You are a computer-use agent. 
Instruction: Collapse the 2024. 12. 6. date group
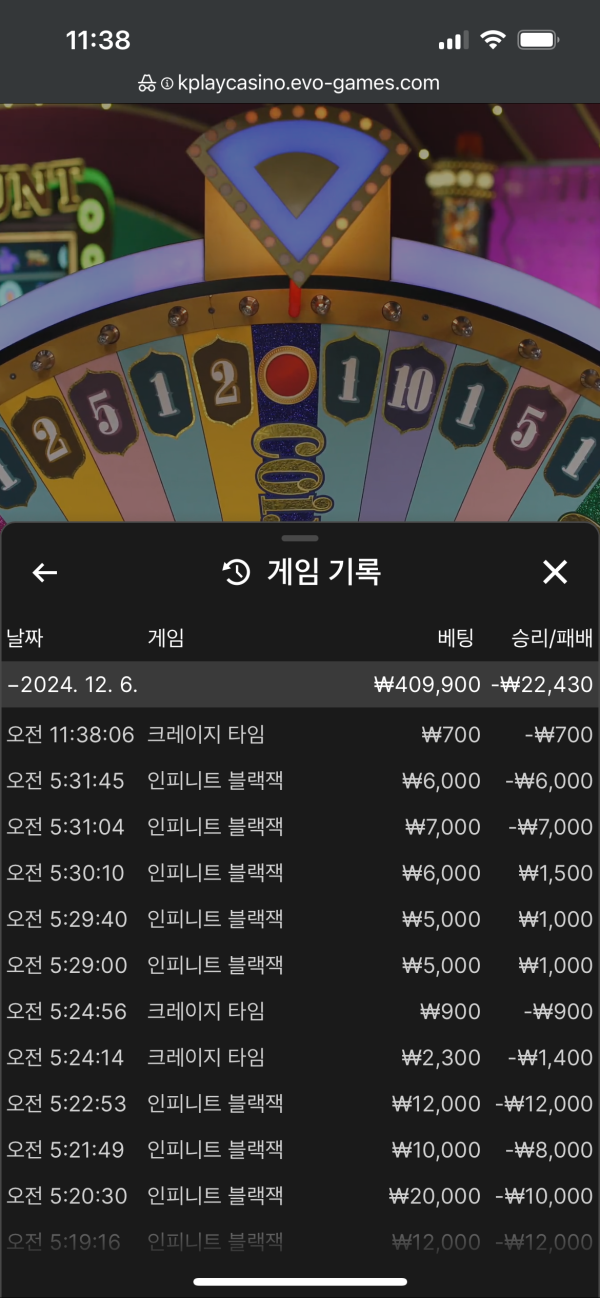pyautogui.click(x=72, y=685)
